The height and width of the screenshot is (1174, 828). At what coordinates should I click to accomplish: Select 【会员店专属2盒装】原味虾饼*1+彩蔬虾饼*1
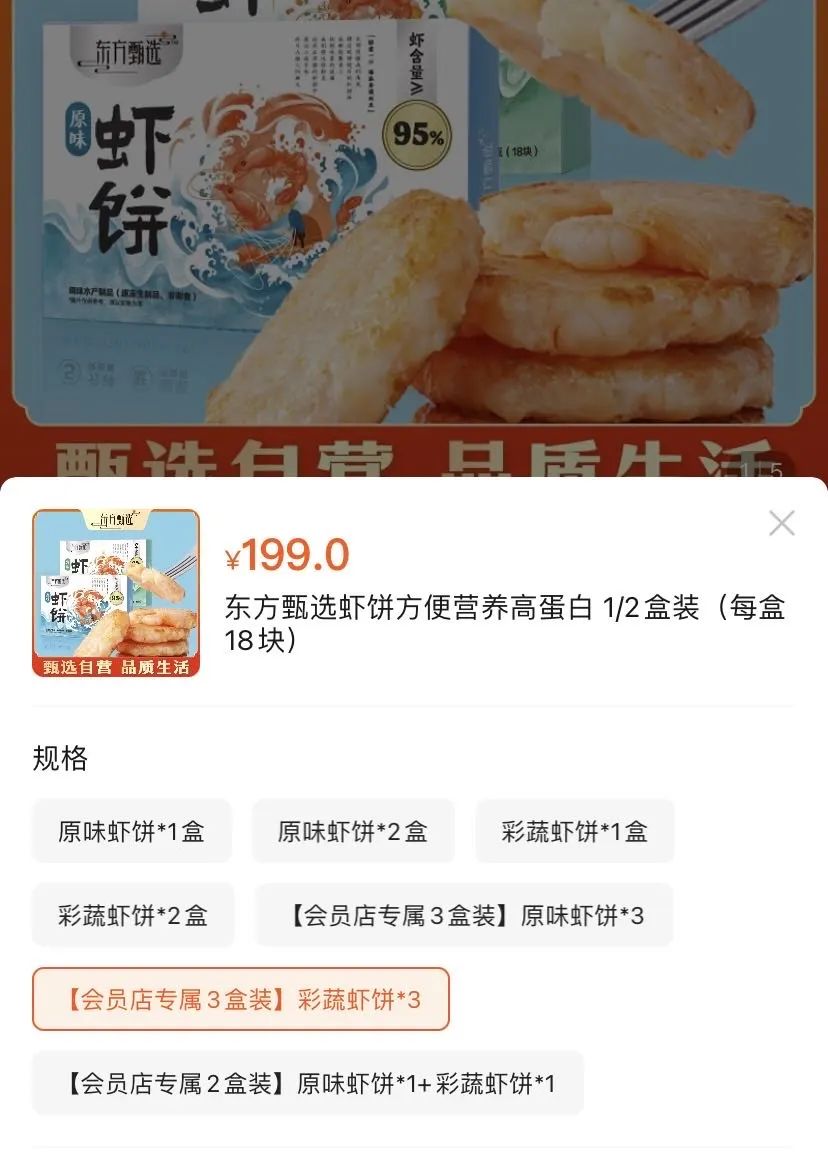coord(308,1082)
